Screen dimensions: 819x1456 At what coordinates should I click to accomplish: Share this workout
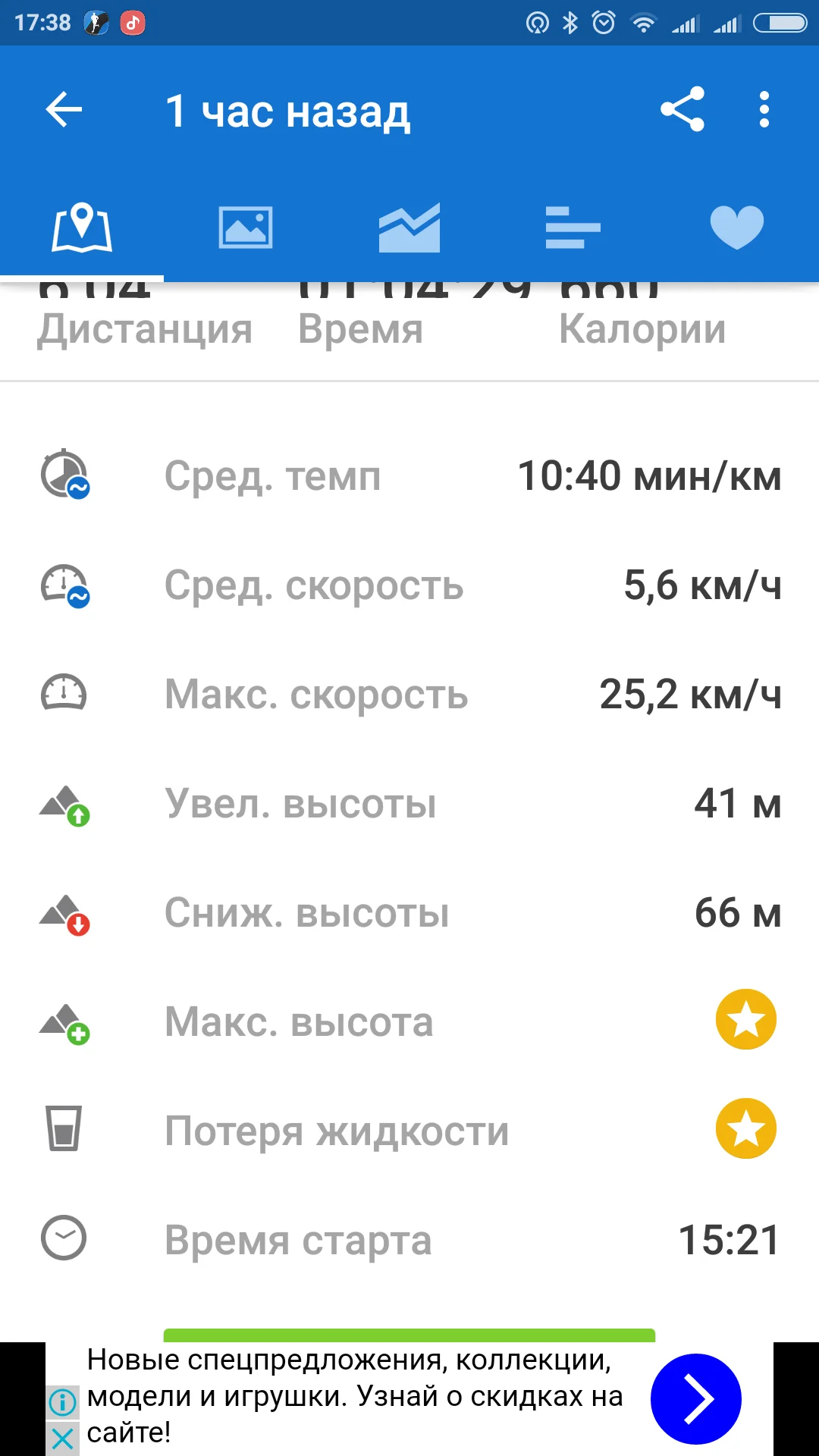pyautogui.click(x=682, y=110)
